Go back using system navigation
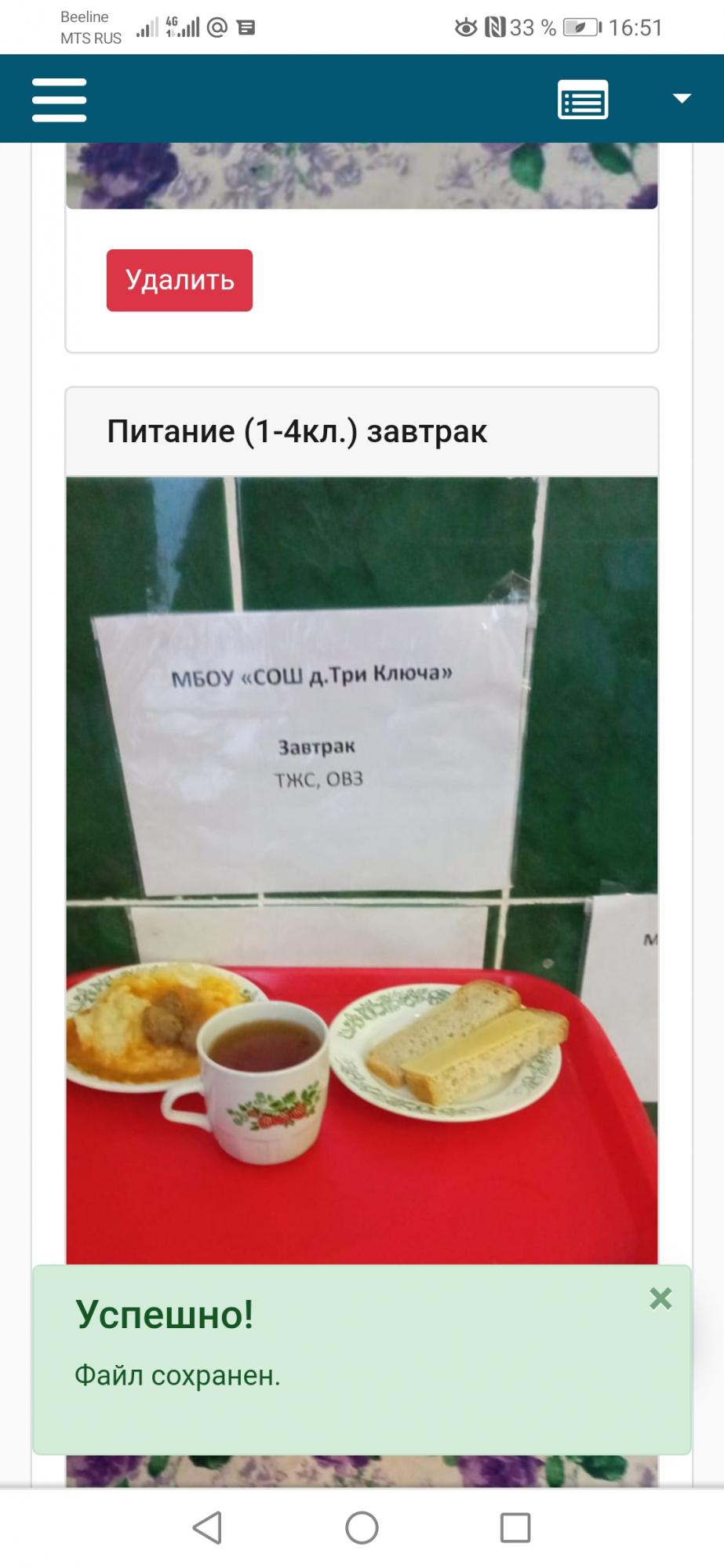 click(208, 1527)
